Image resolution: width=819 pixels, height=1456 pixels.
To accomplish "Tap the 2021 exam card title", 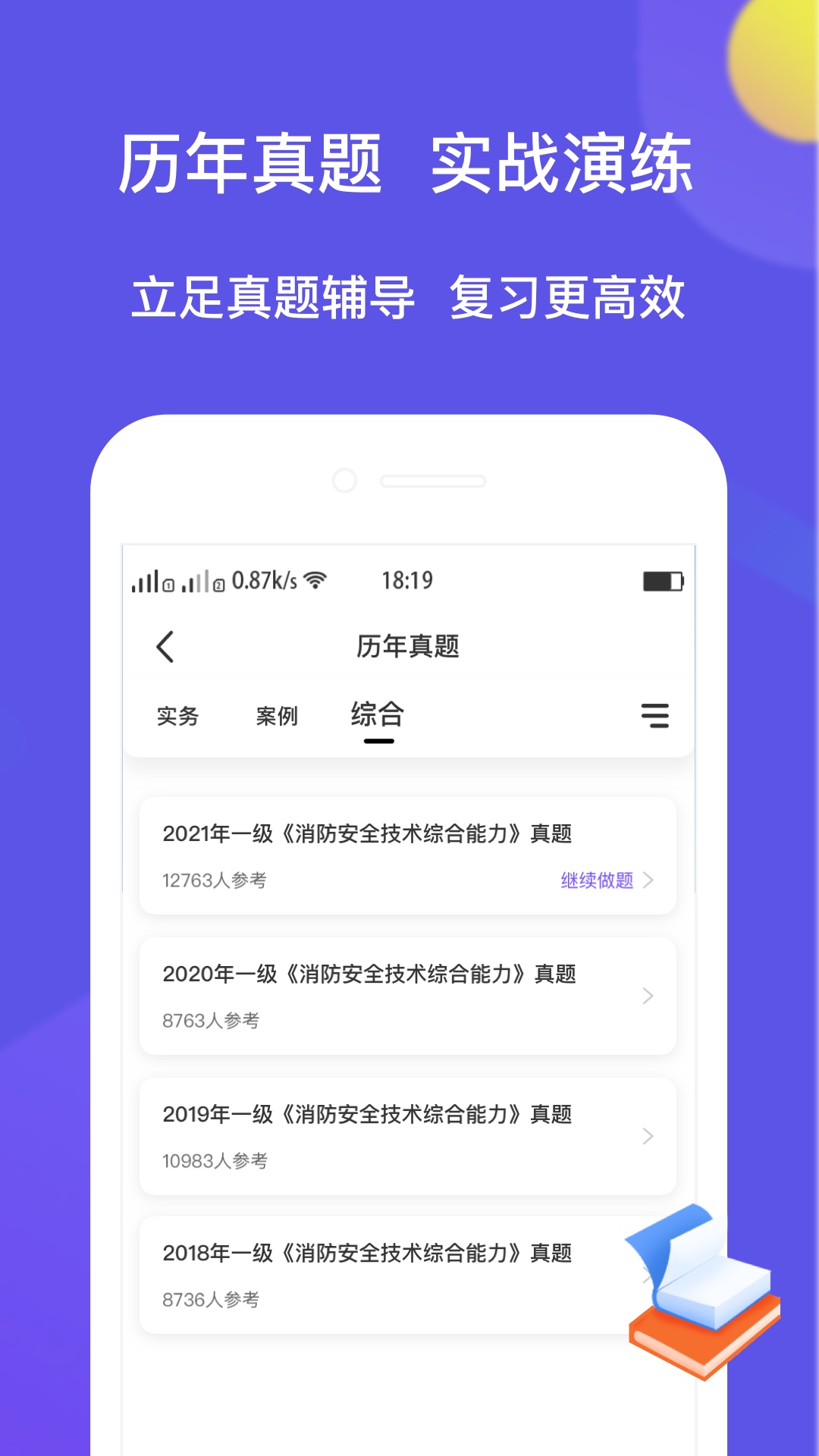I will tap(369, 833).
